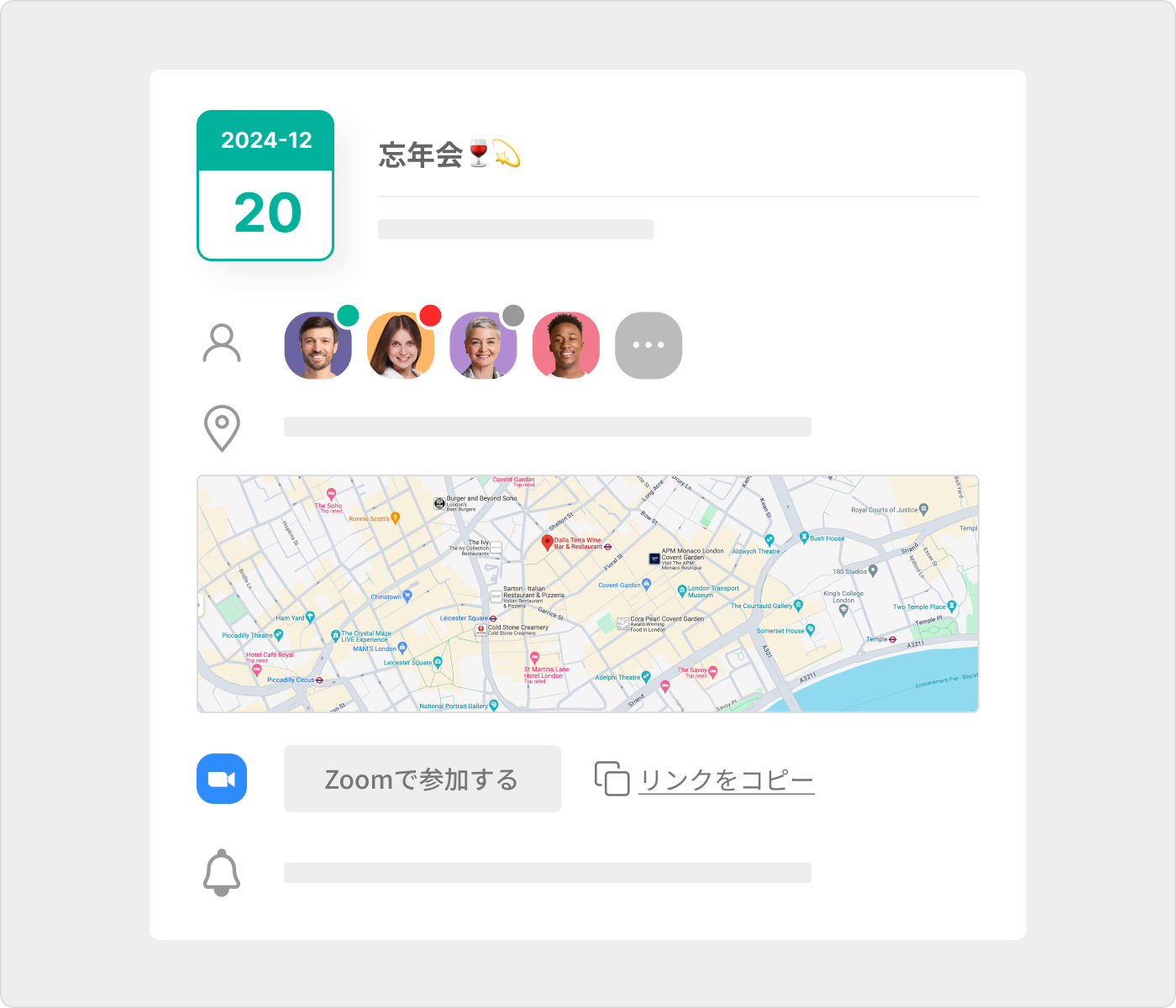Open the map of the Covent Garden area
1176x1008 pixels.
588,594
